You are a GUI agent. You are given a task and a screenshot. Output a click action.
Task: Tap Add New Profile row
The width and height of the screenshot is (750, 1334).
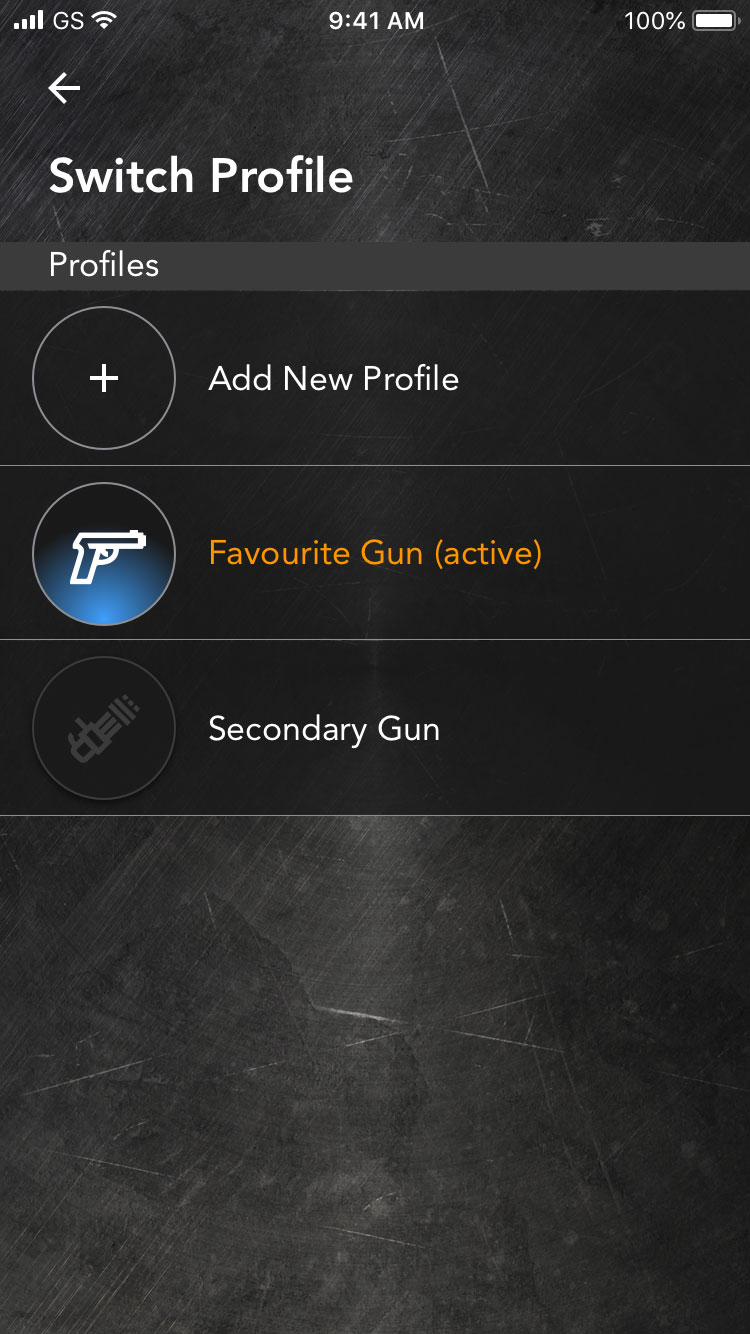(333, 379)
